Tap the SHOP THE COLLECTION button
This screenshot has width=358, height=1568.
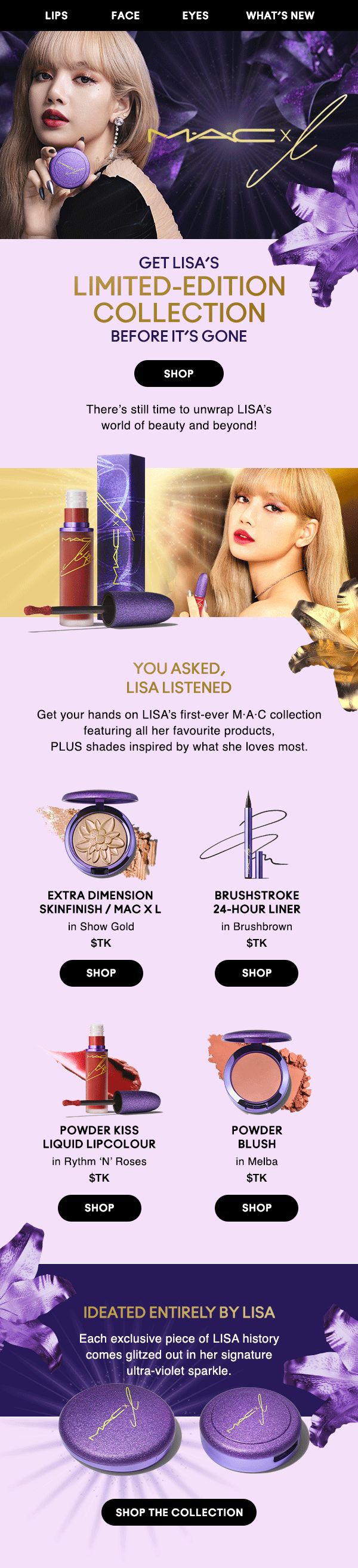[x=178, y=1512]
